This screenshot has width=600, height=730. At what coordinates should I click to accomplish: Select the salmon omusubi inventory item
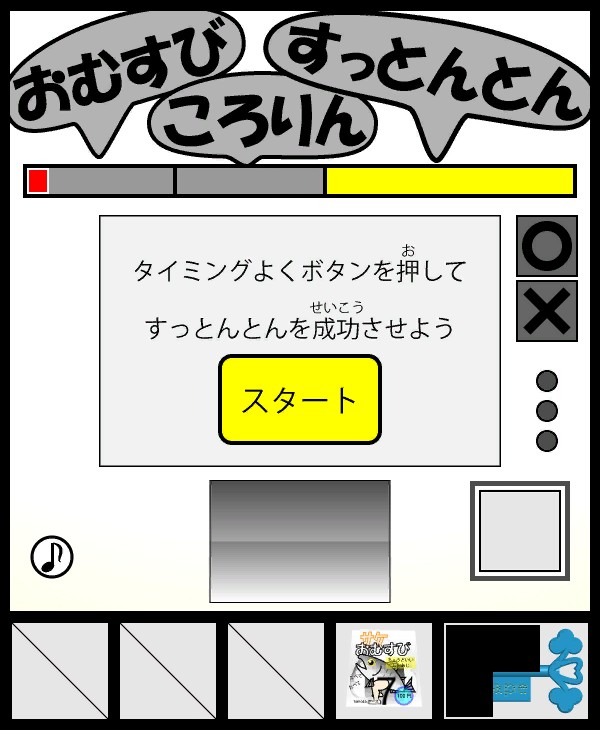(384, 671)
